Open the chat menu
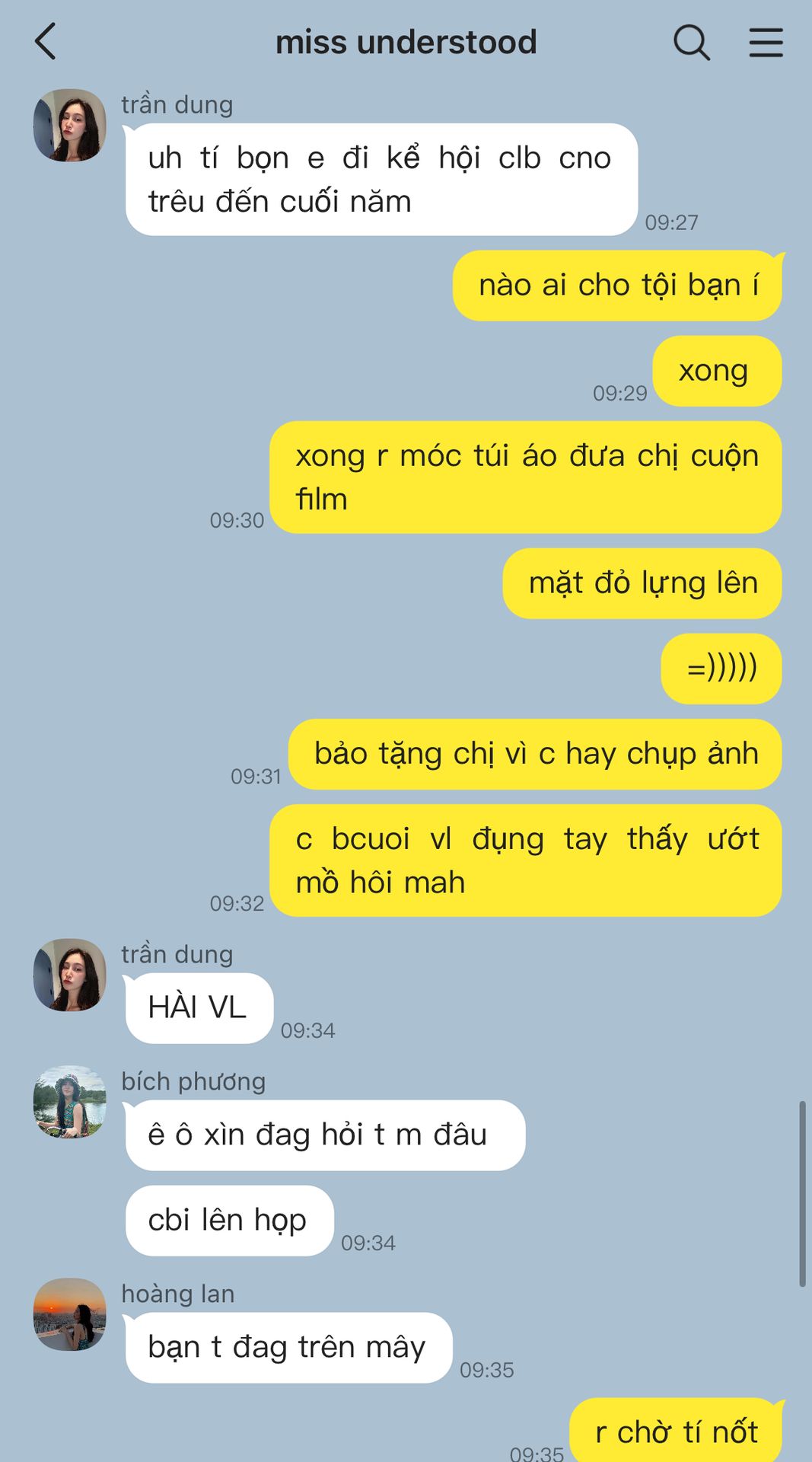The image size is (812, 1462). coord(766,42)
